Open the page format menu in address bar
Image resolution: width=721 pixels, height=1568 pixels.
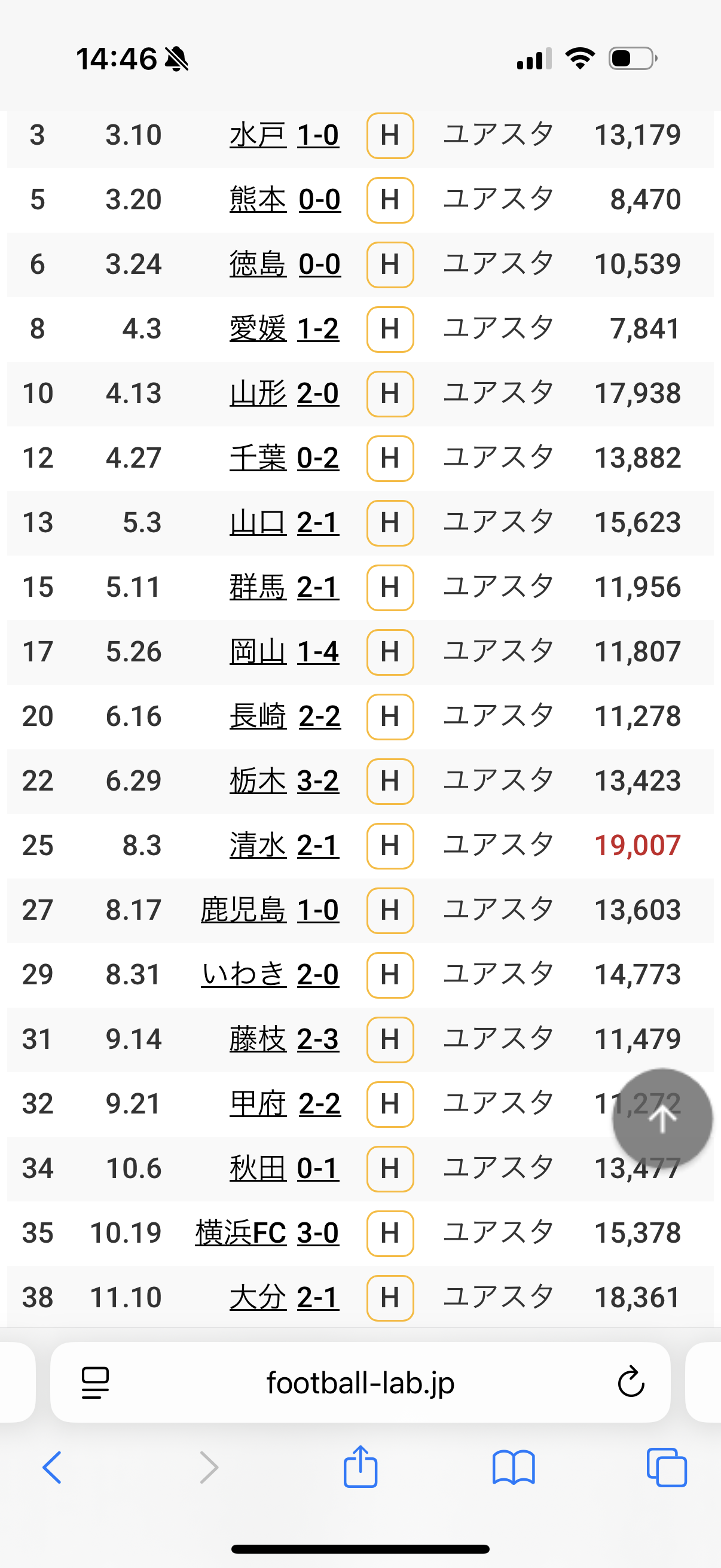[x=96, y=1383]
